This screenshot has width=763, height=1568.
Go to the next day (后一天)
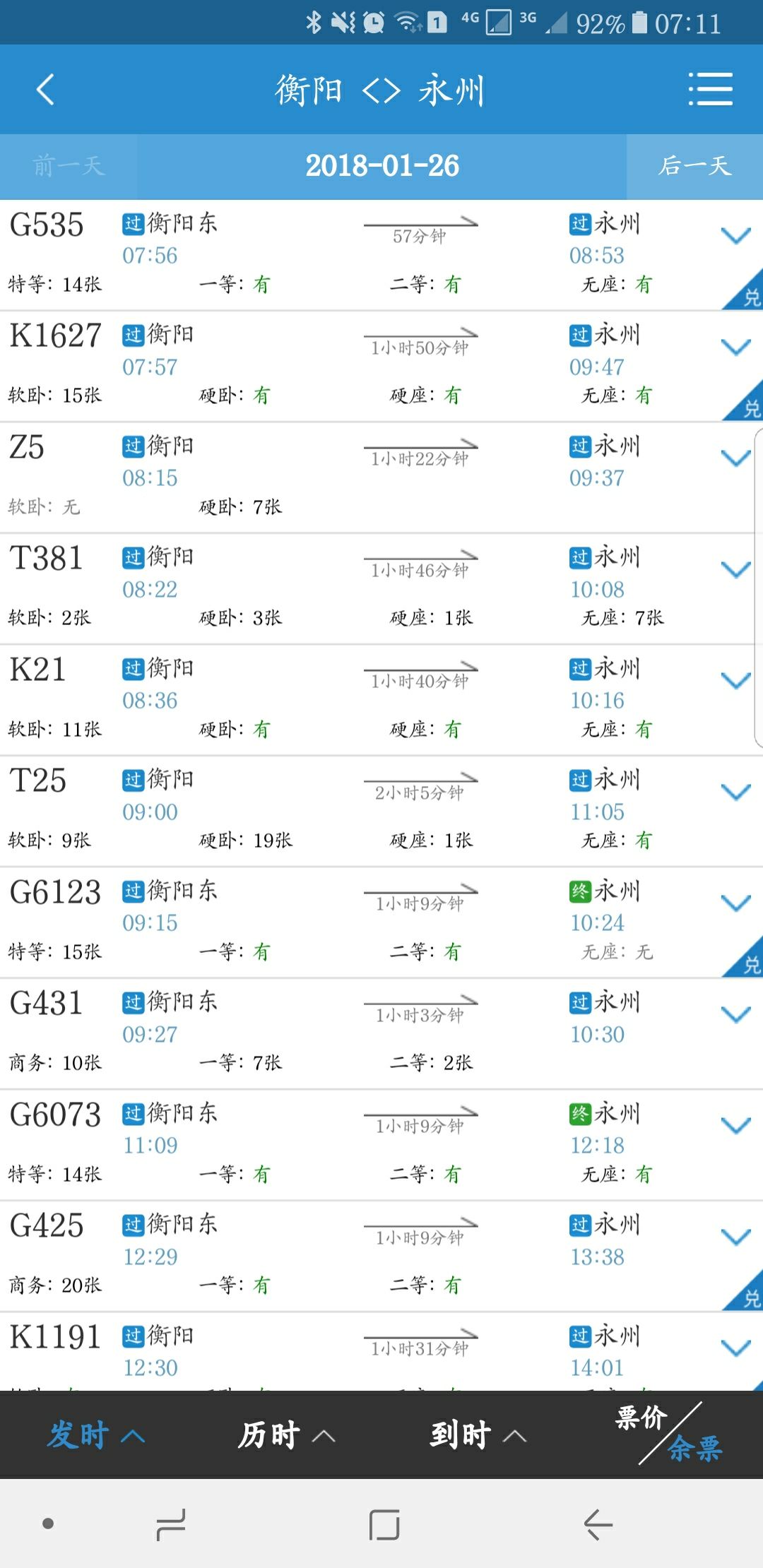tap(694, 166)
